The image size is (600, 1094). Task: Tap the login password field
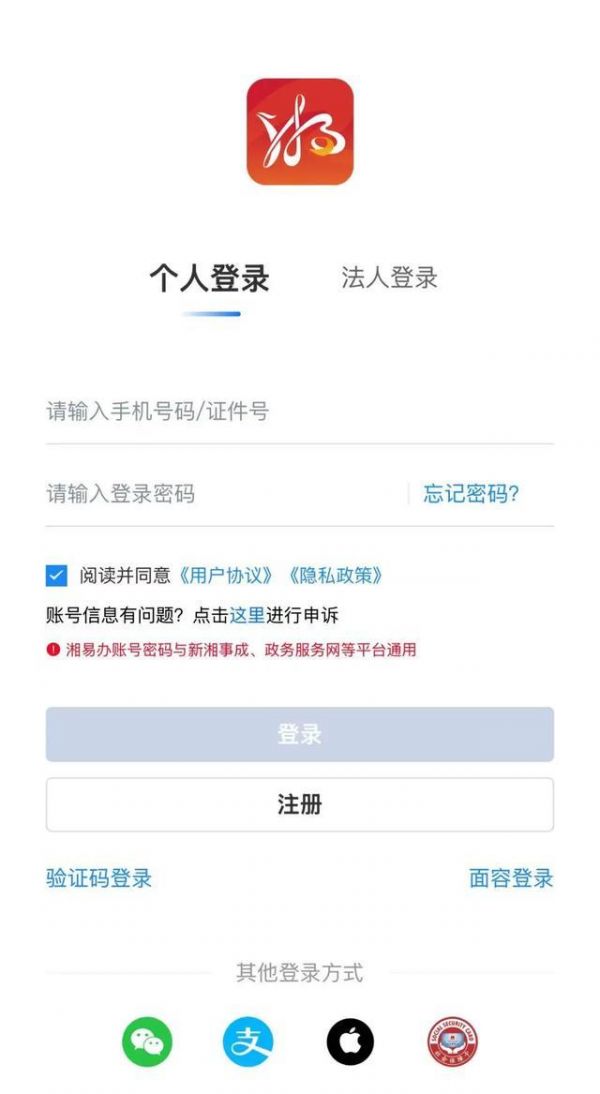(220, 493)
